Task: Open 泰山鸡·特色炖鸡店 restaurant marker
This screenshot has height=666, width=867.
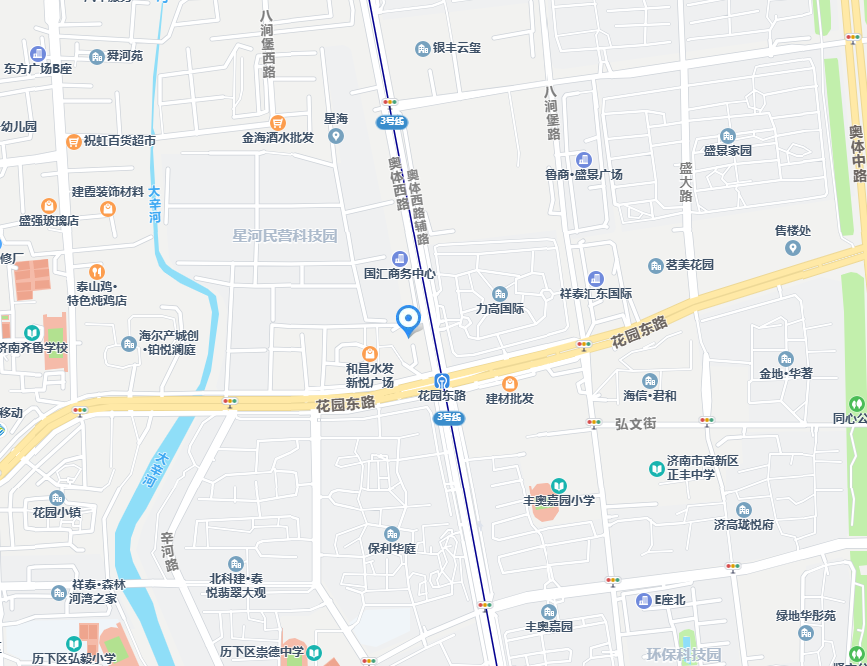Action: click(x=97, y=271)
